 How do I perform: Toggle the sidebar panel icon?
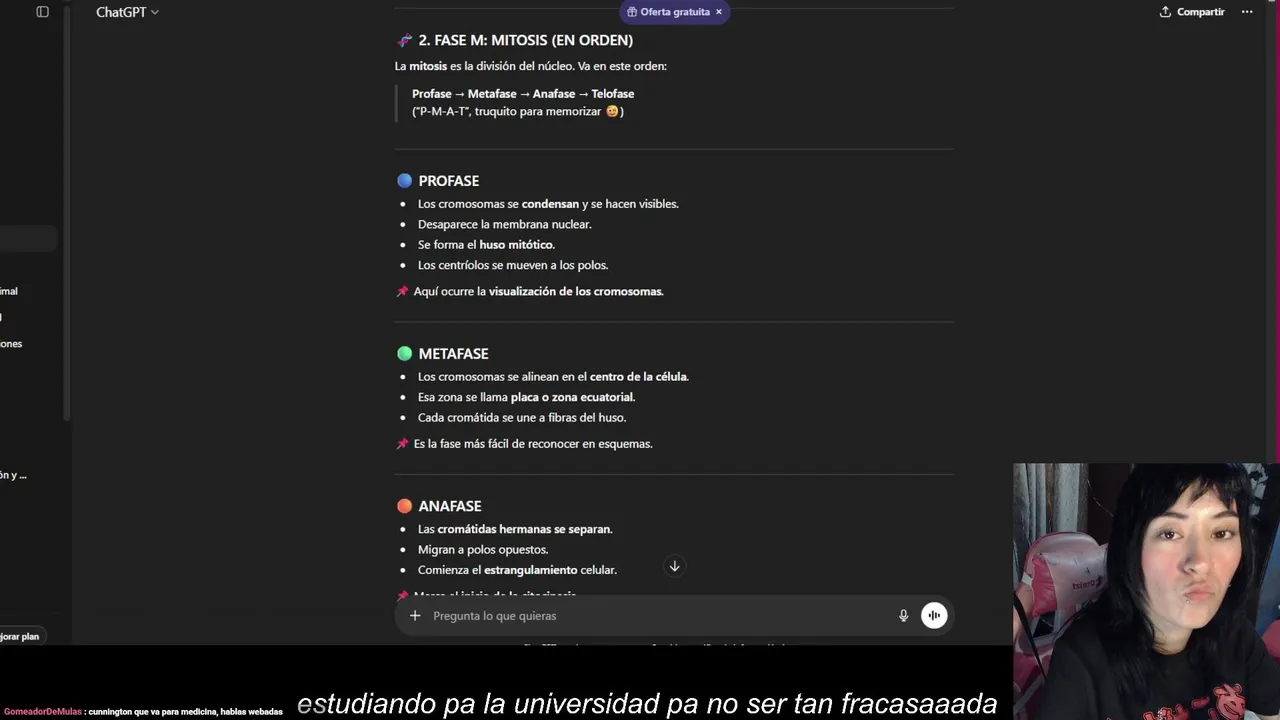tap(42, 12)
